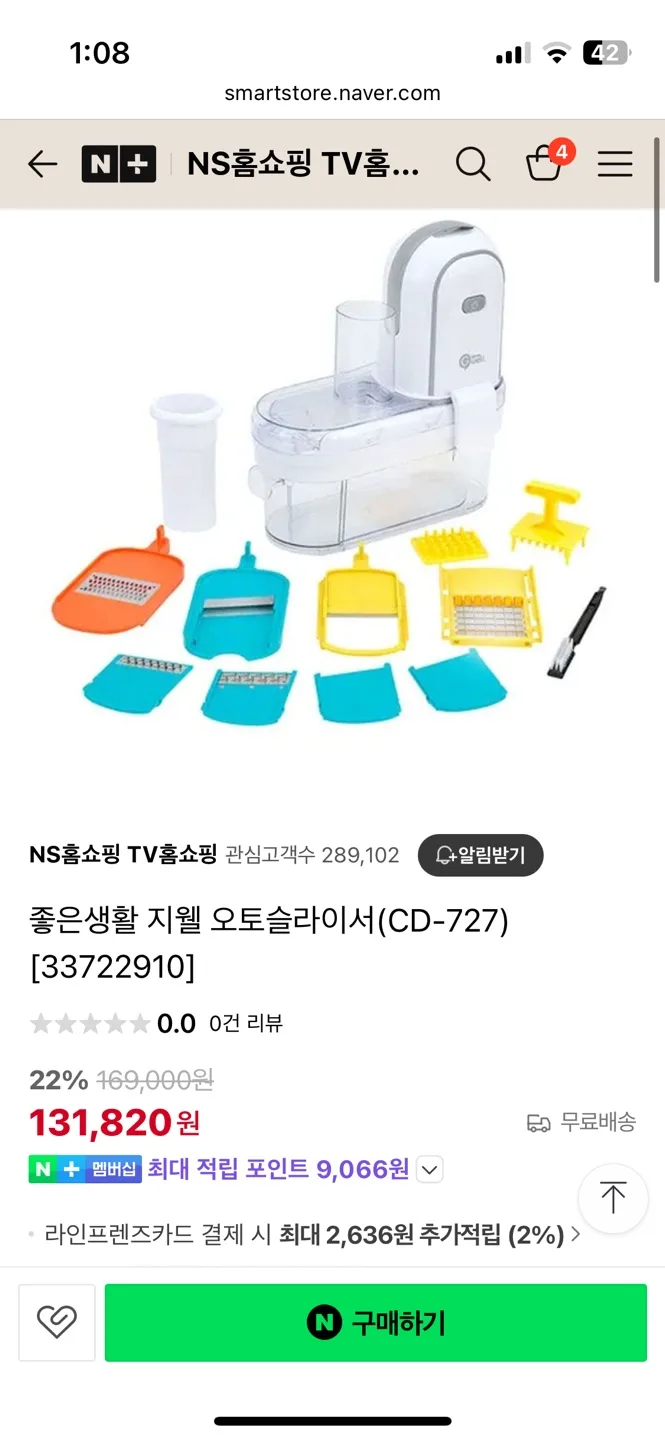
Task: Open 라인프렌즈카드 추가적립 details
Action: 310,1235
